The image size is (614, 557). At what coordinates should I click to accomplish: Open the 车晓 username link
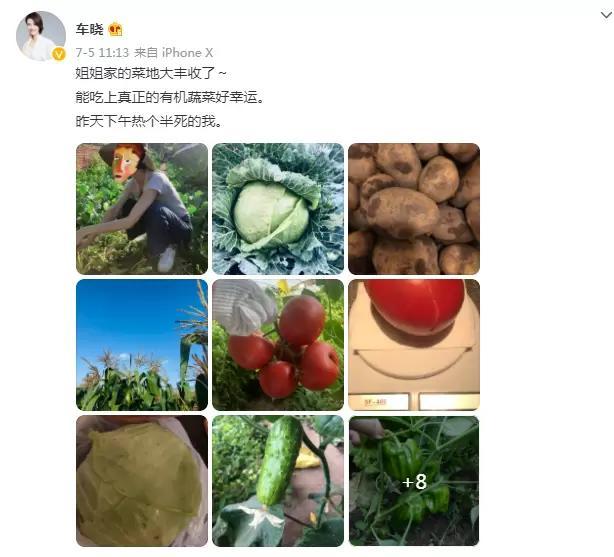pos(90,29)
